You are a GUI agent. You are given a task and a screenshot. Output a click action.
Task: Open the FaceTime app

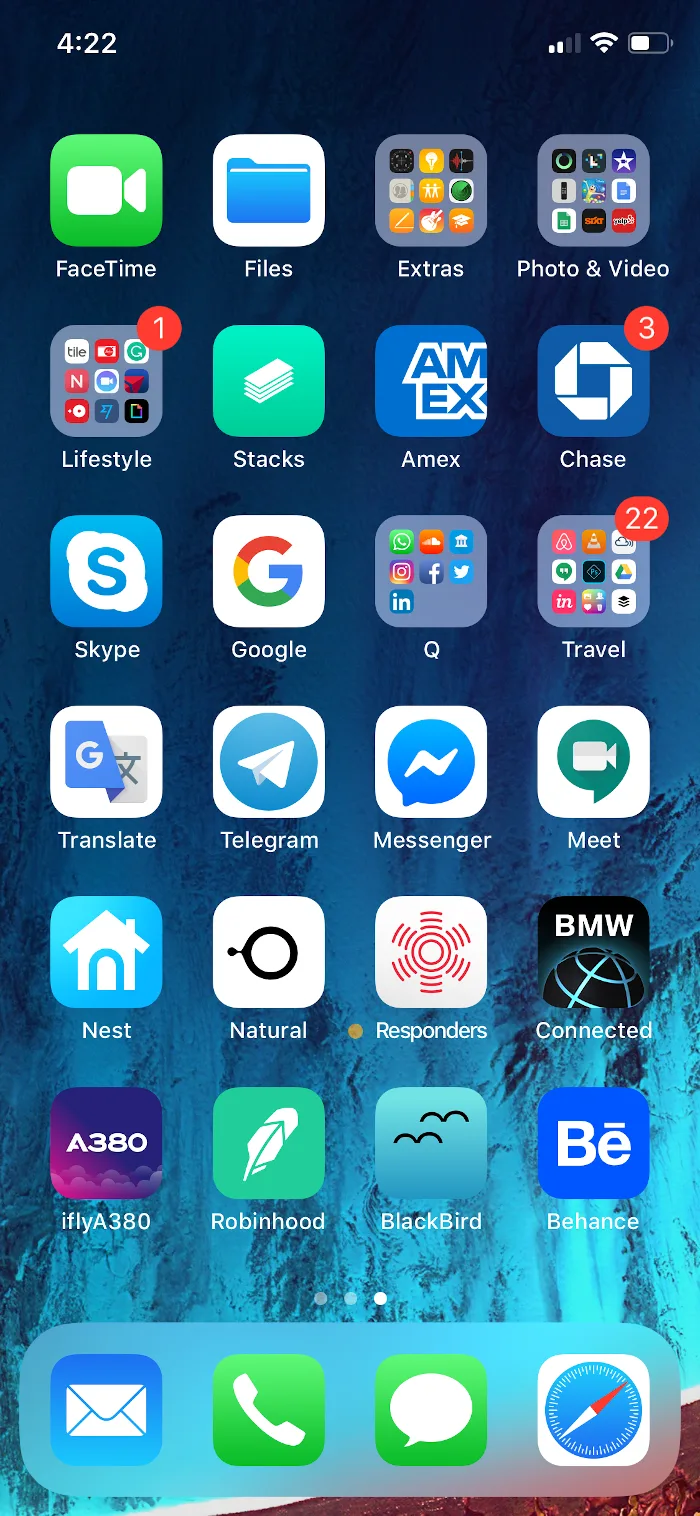[106, 190]
